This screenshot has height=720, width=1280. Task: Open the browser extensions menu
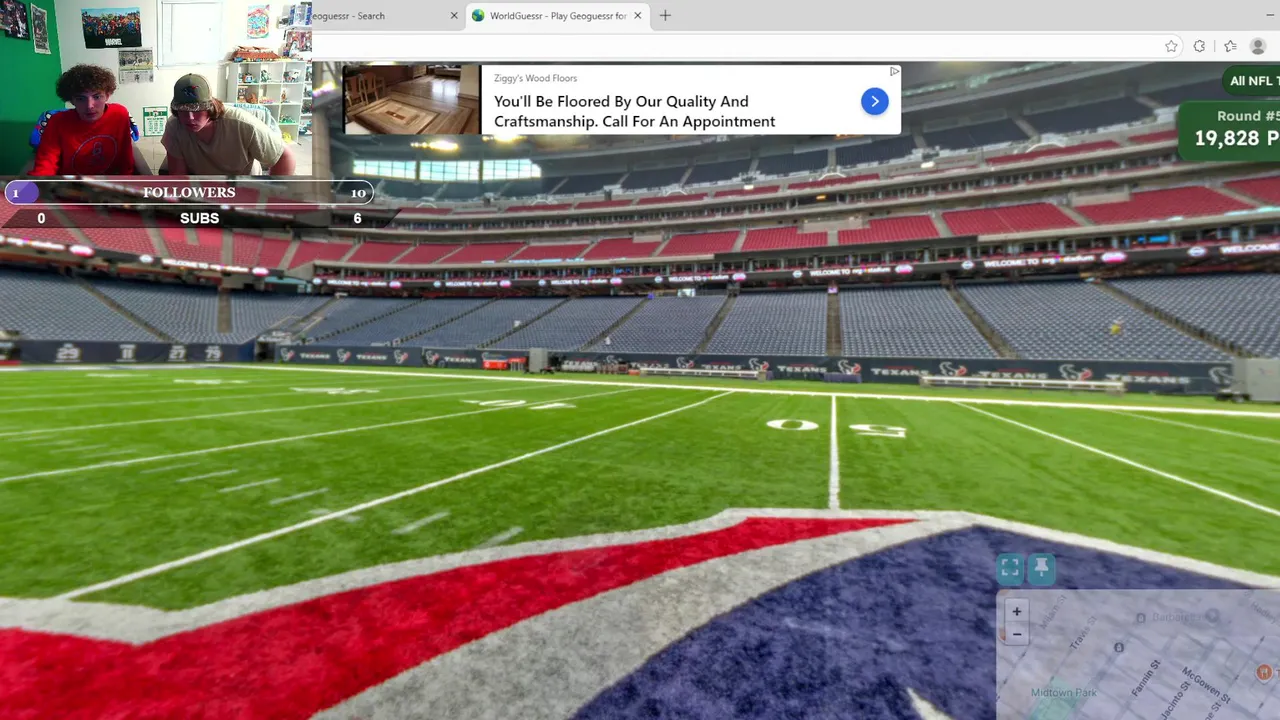click(1199, 46)
